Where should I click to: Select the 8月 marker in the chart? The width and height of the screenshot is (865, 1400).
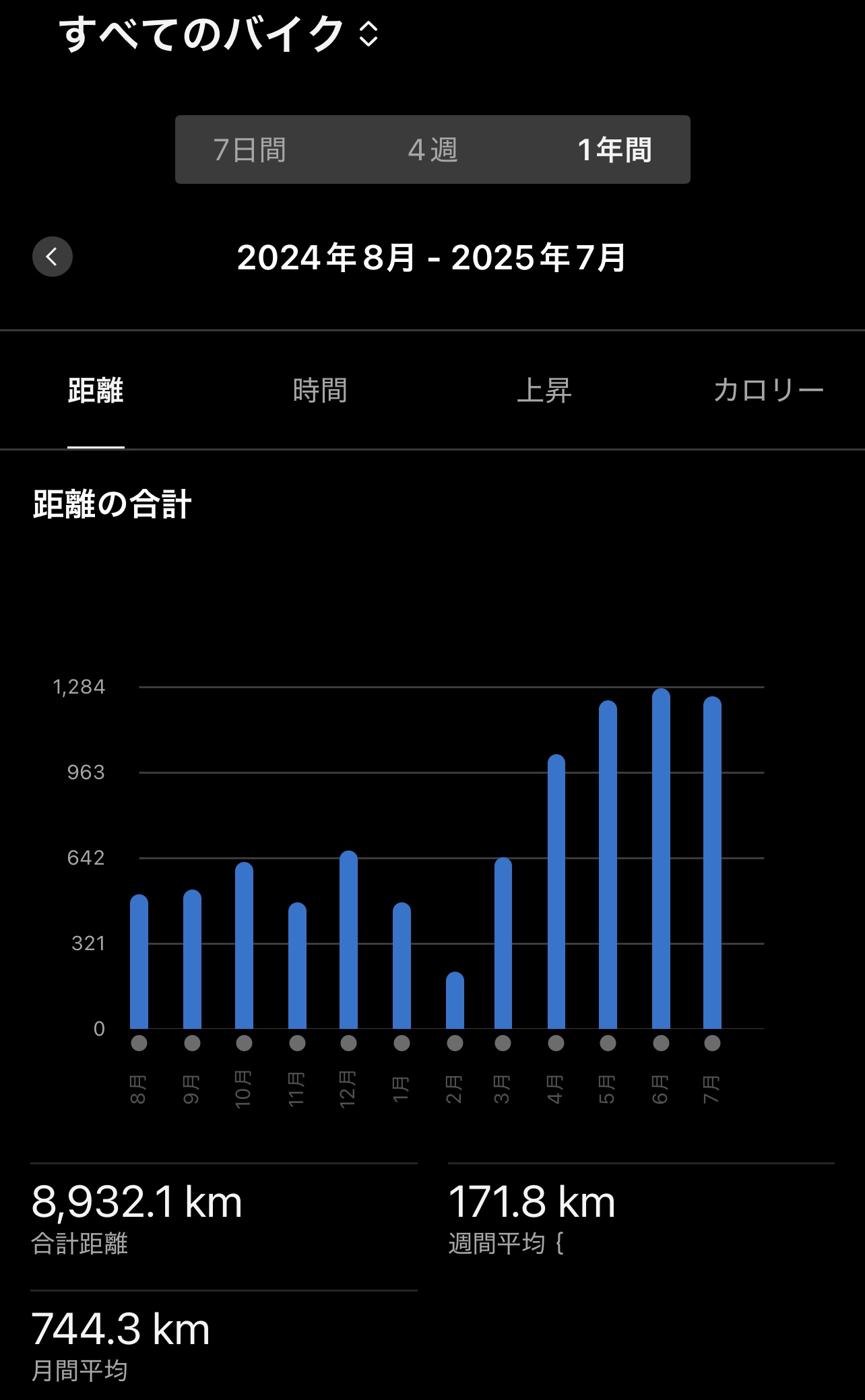pos(139,1043)
